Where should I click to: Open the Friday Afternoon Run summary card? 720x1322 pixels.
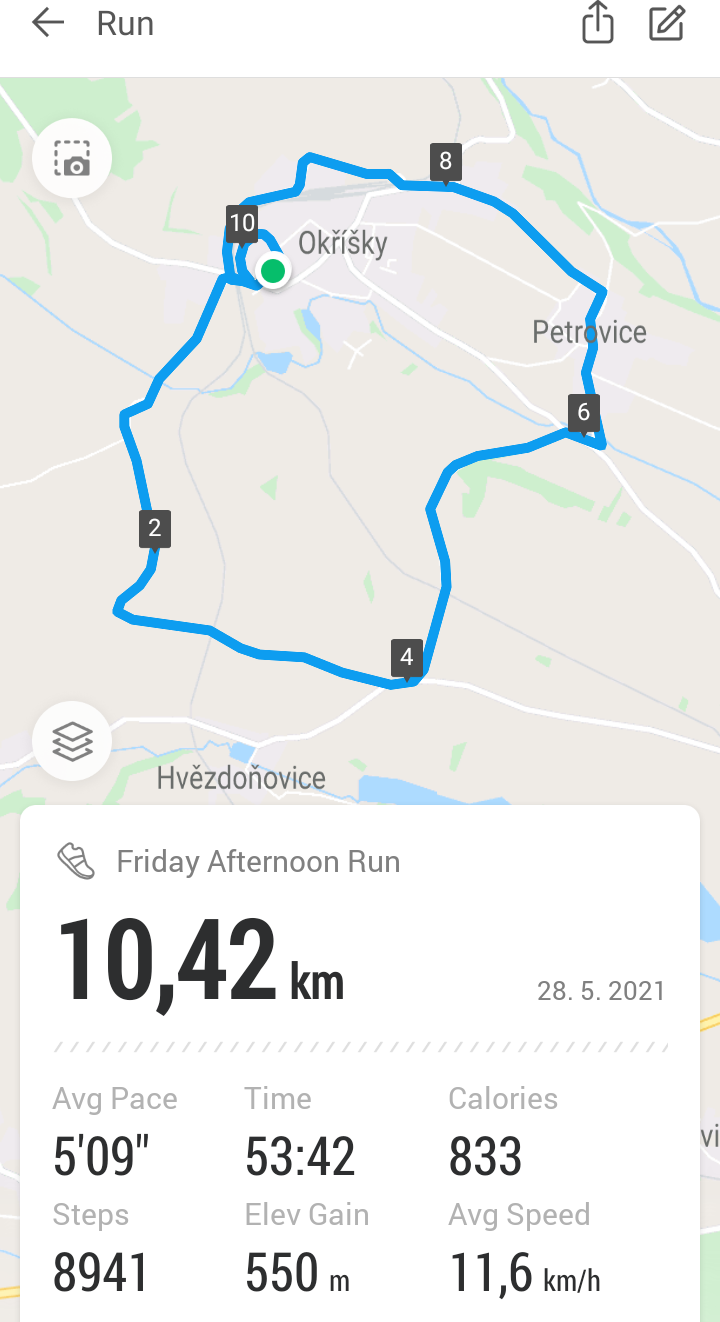coord(360,1063)
